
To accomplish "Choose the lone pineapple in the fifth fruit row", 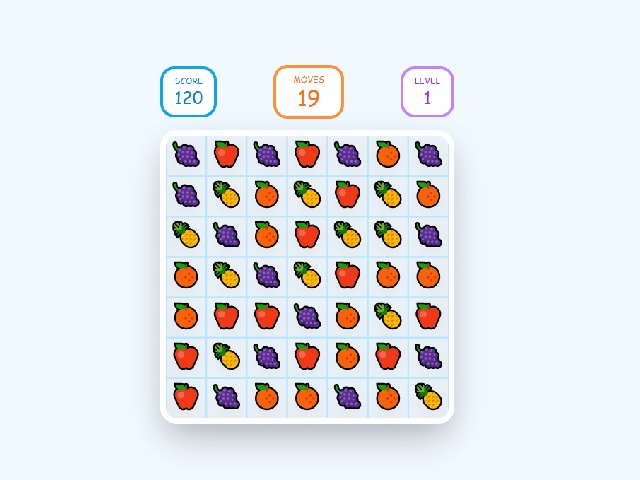I will click(x=388, y=316).
